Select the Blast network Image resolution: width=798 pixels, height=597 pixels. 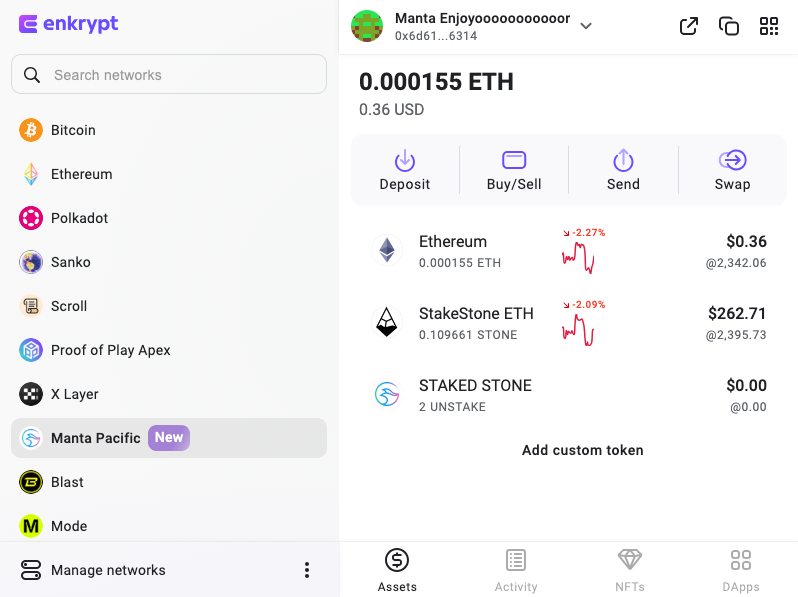(x=66, y=482)
